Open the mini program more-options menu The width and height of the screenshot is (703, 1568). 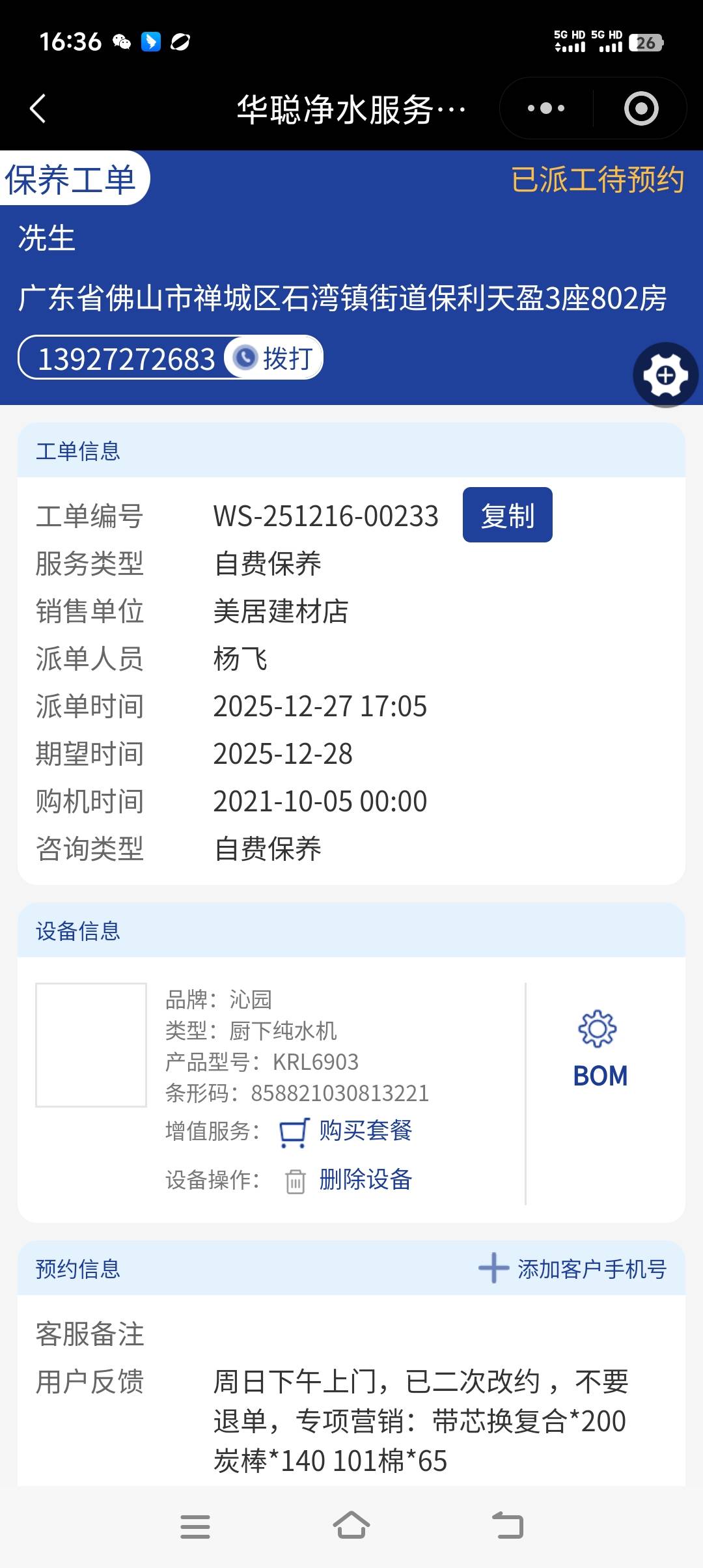tap(545, 108)
